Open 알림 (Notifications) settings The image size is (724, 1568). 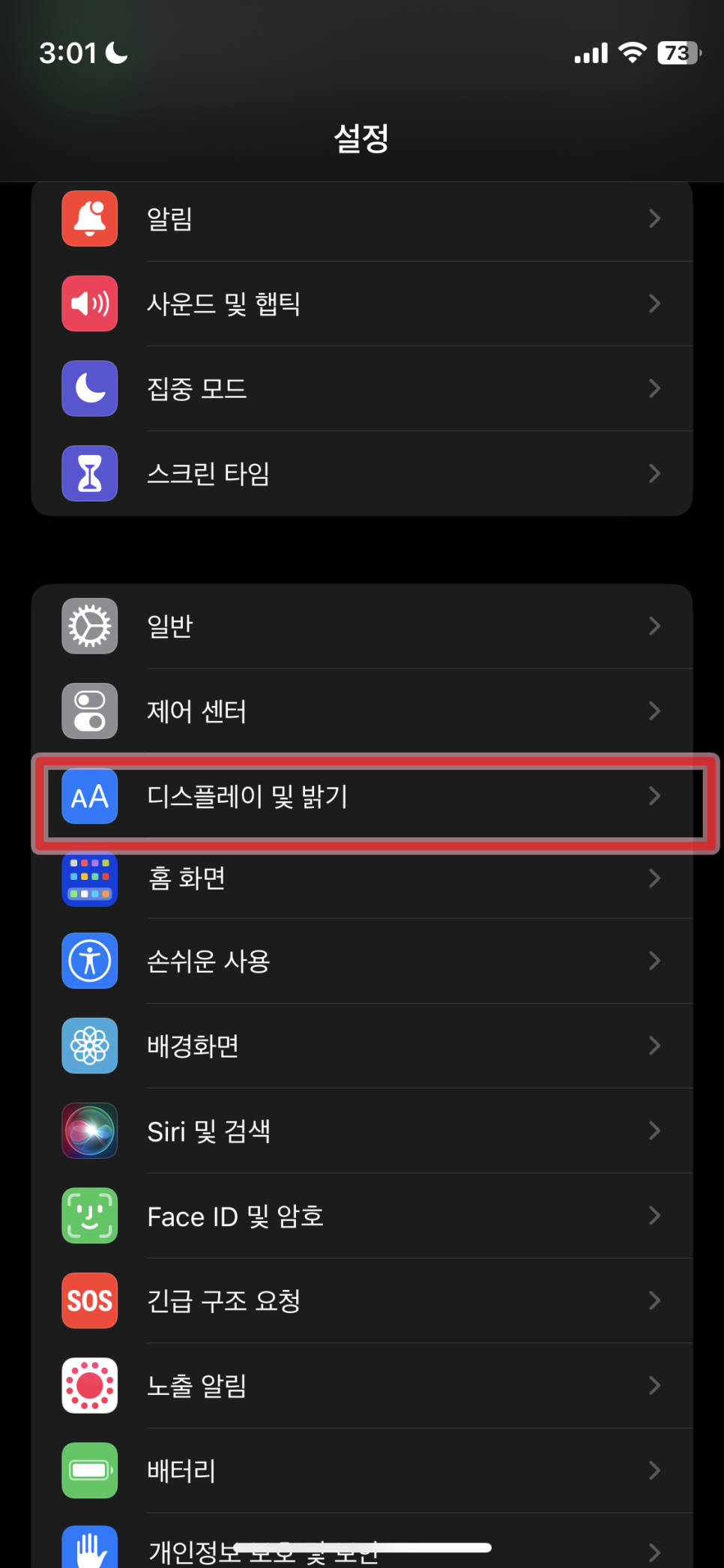(x=361, y=219)
